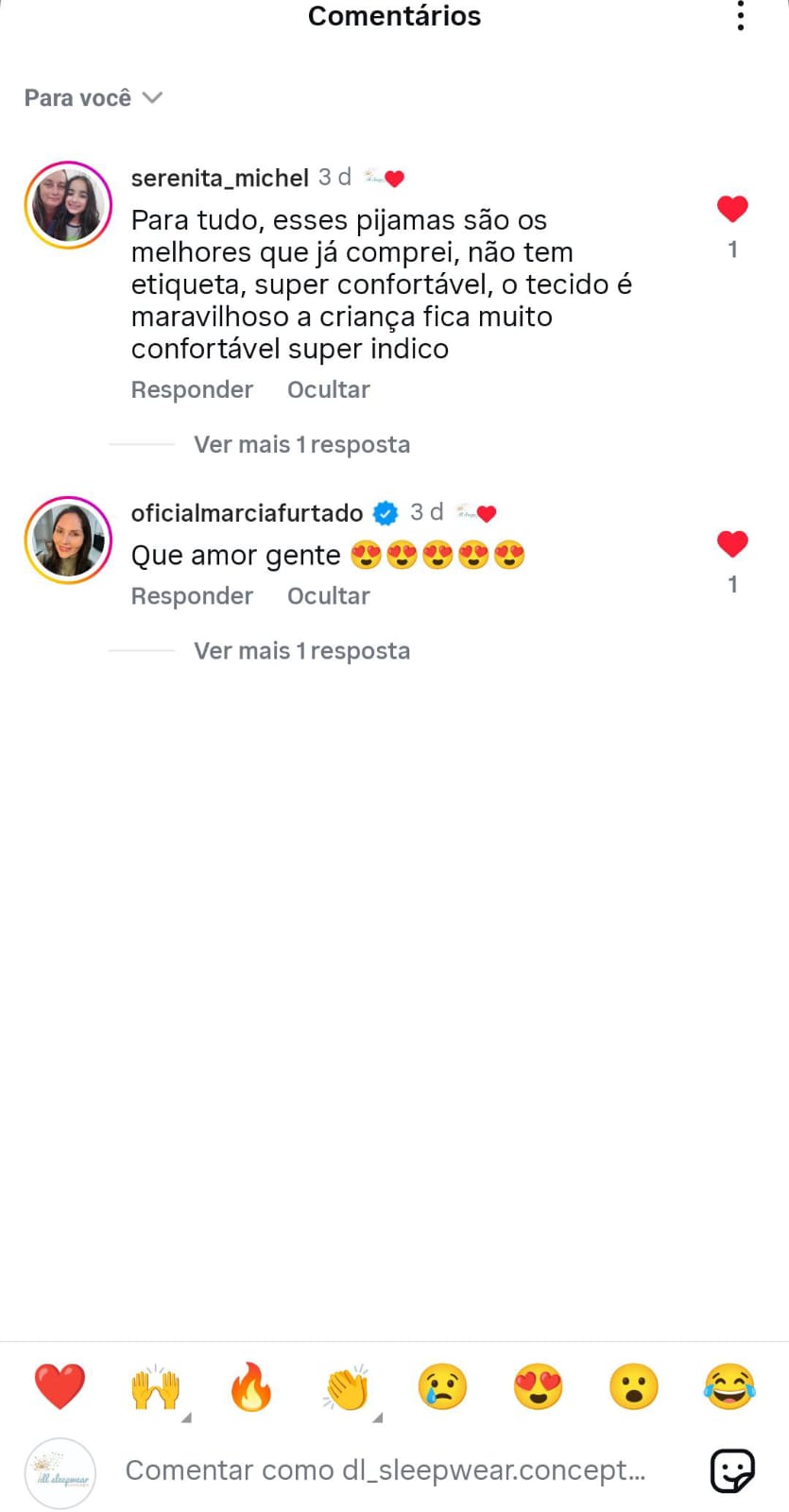
Task: Unlike oficialmarciafurtado's comment
Action: pos(732,543)
